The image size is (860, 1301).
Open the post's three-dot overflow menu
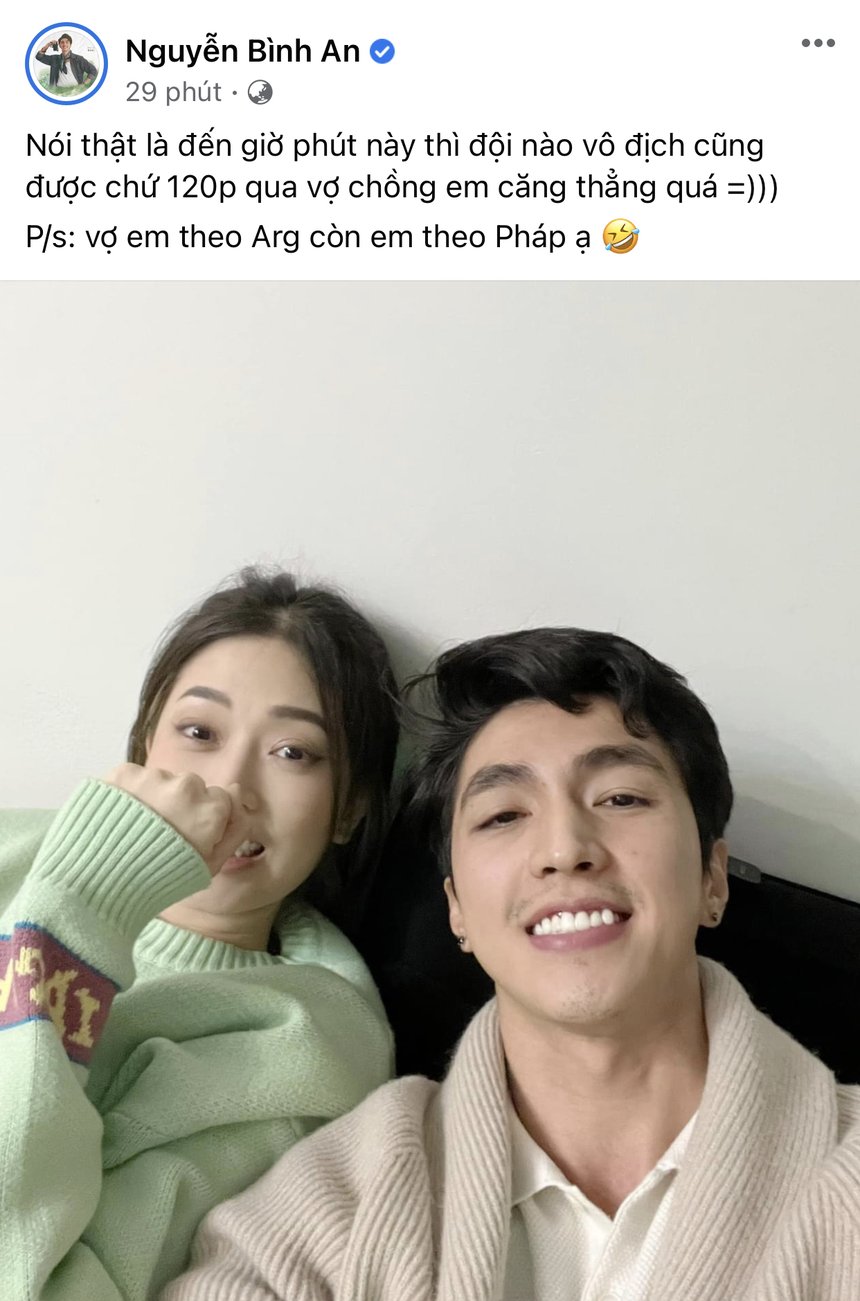817,43
